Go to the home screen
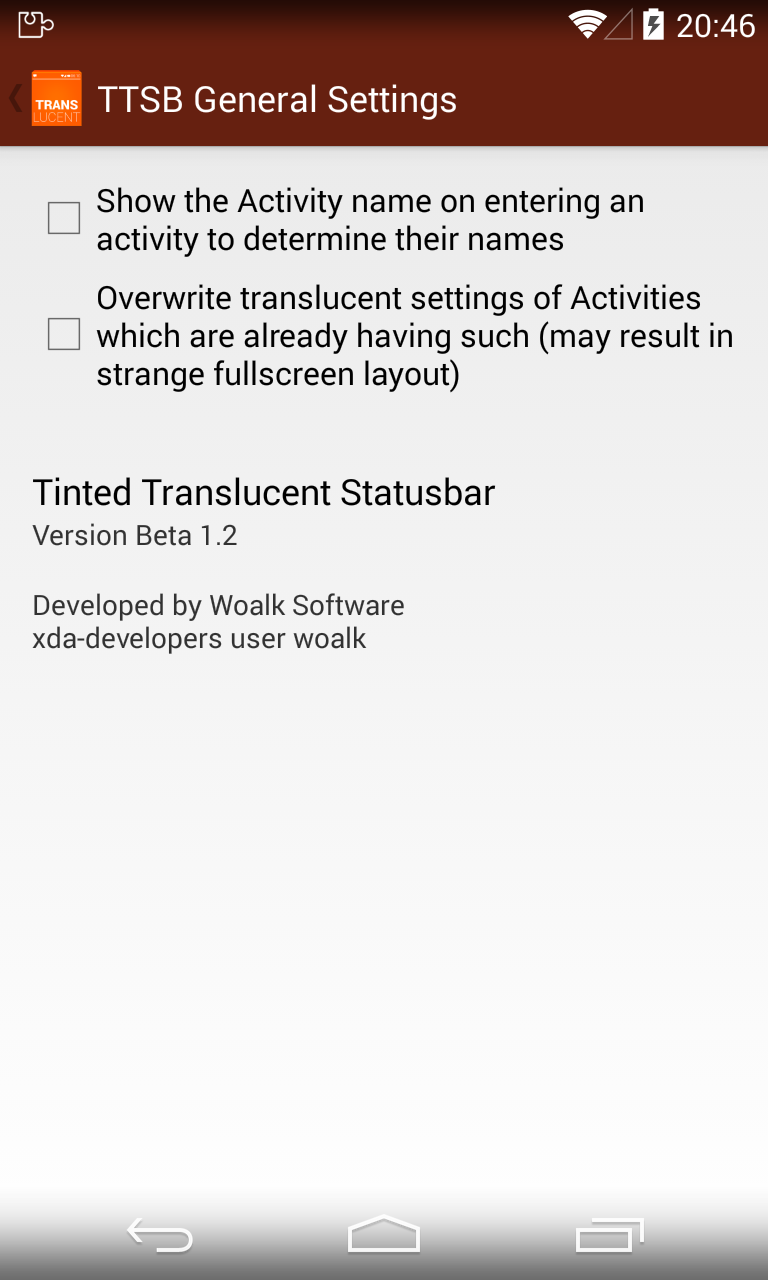768x1280 pixels. point(384,1236)
